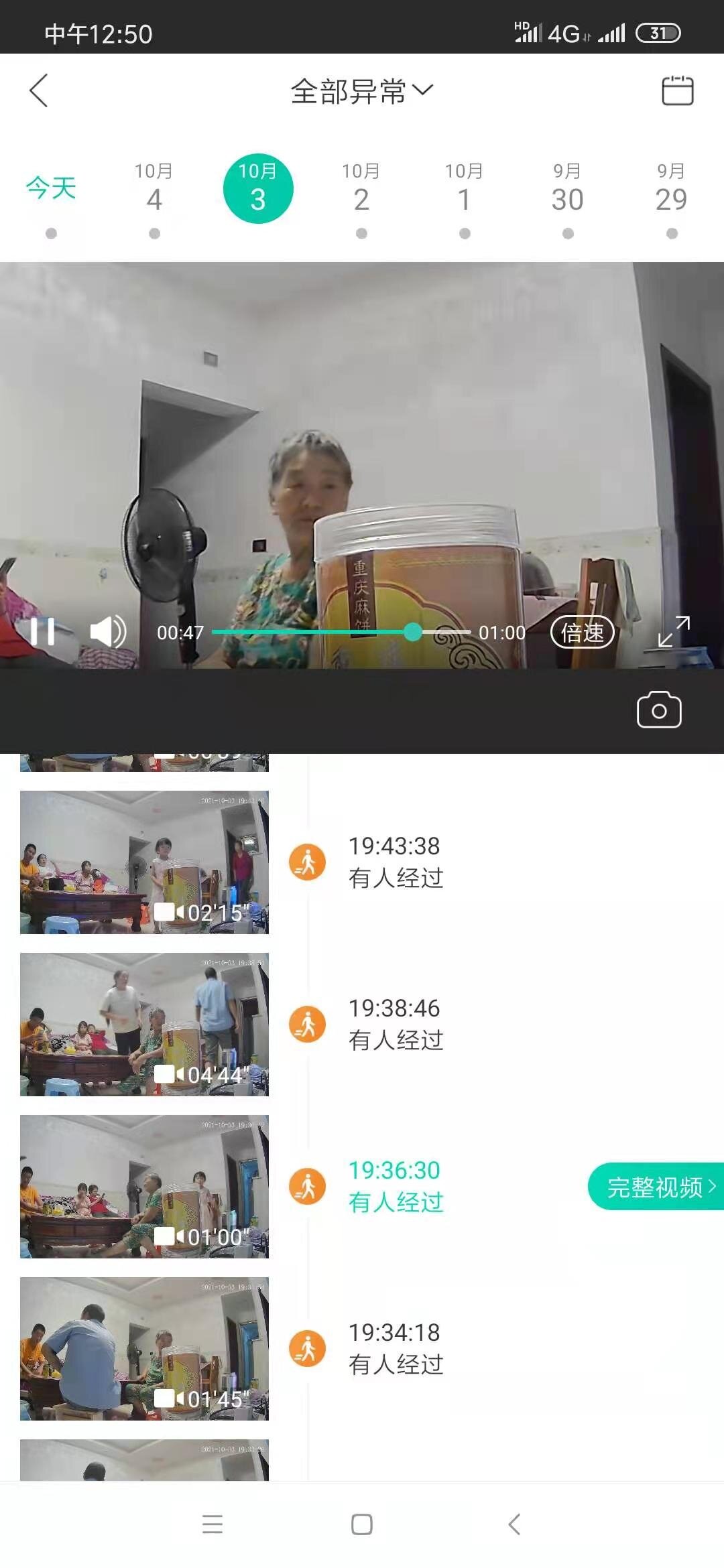Play the 19:43:38 clip
The height and width of the screenshot is (1568, 724).
(144, 862)
